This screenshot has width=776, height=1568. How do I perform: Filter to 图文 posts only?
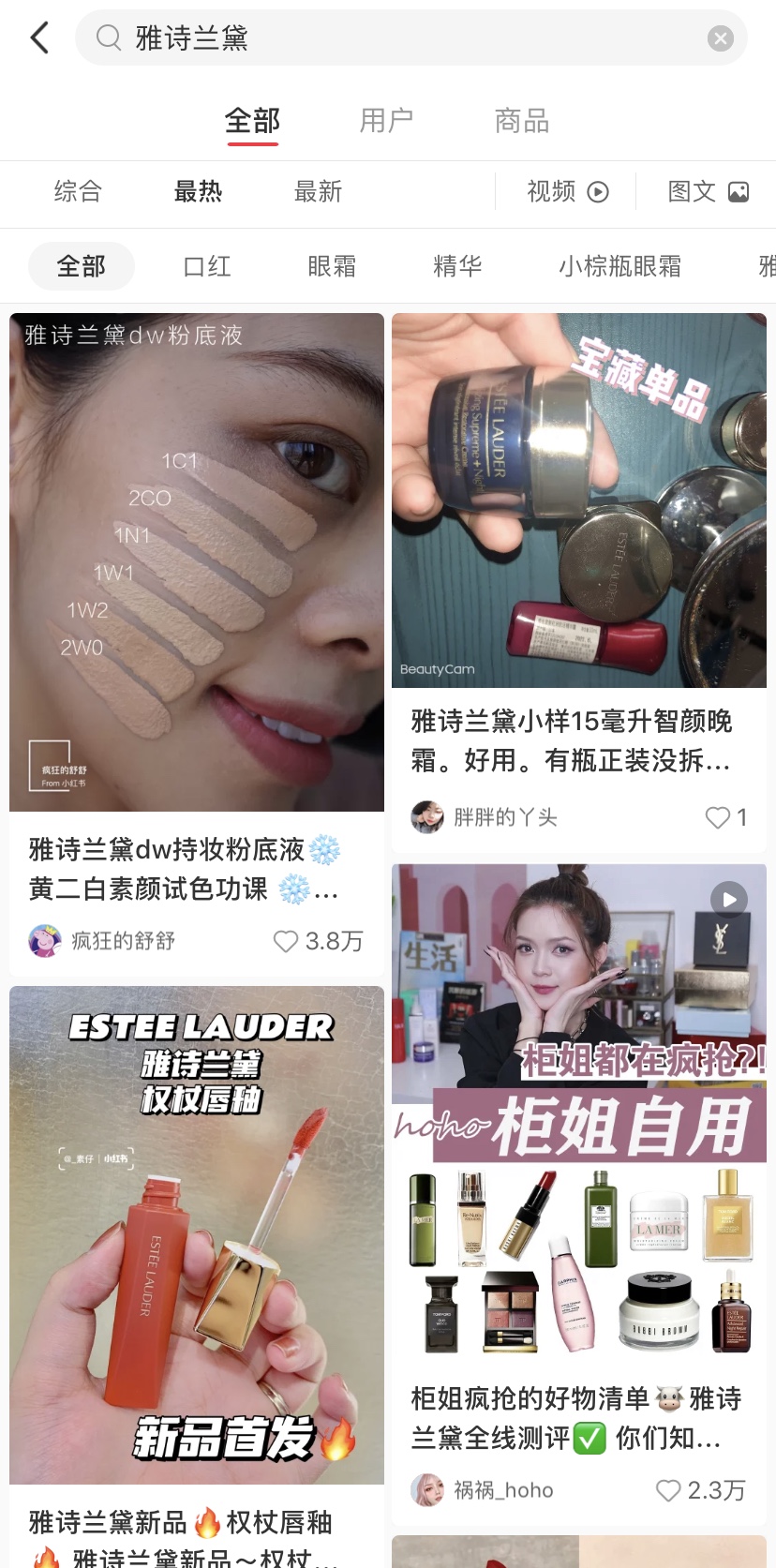[x=708, y=192]
